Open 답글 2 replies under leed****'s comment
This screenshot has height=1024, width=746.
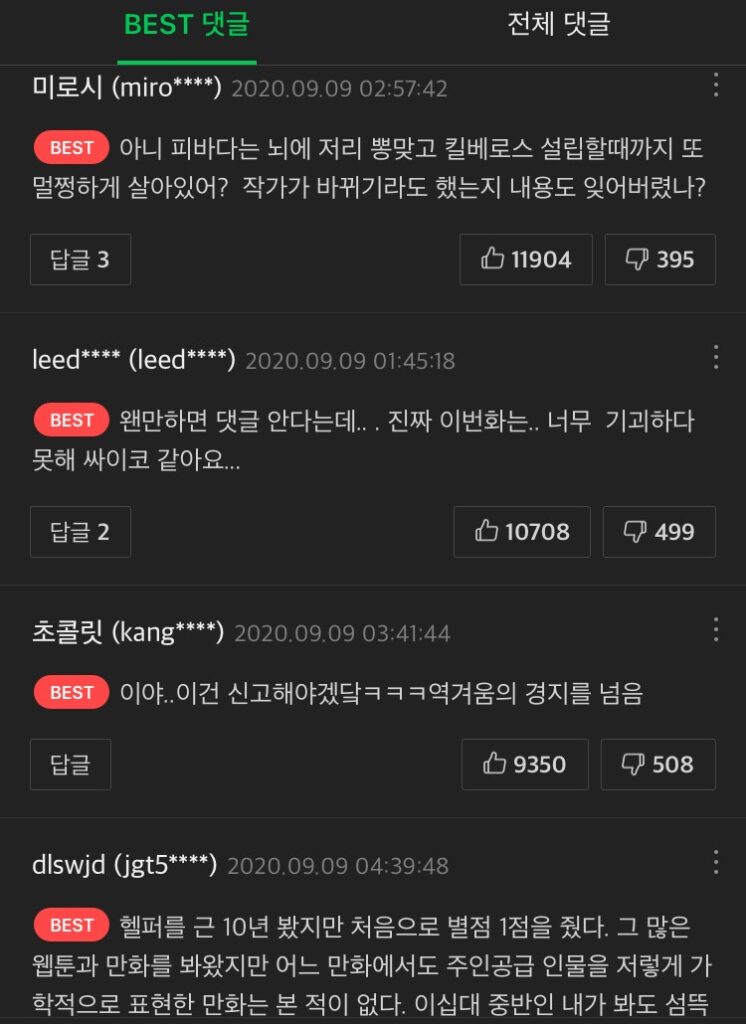click(79, 532)
